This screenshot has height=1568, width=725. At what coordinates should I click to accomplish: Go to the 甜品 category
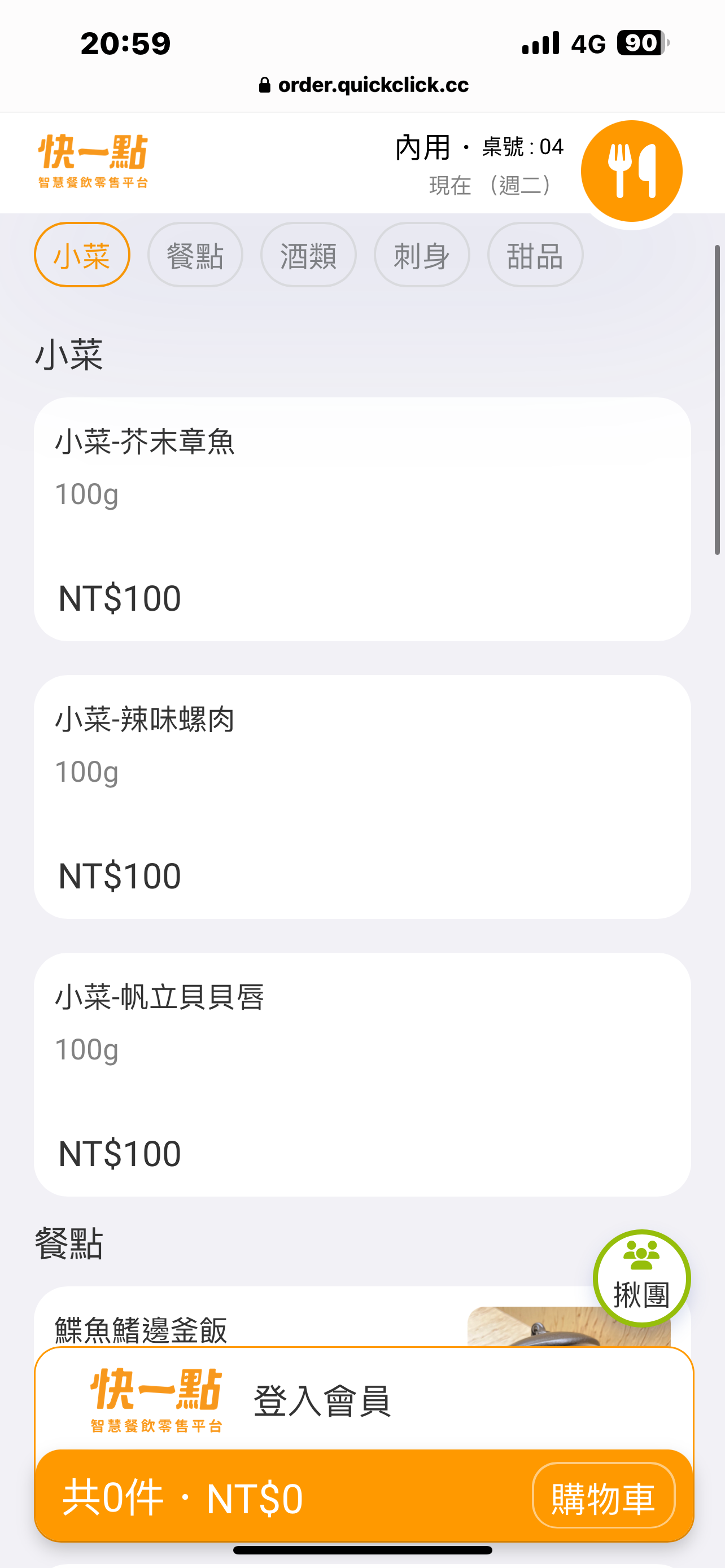[x=535, y=255]
